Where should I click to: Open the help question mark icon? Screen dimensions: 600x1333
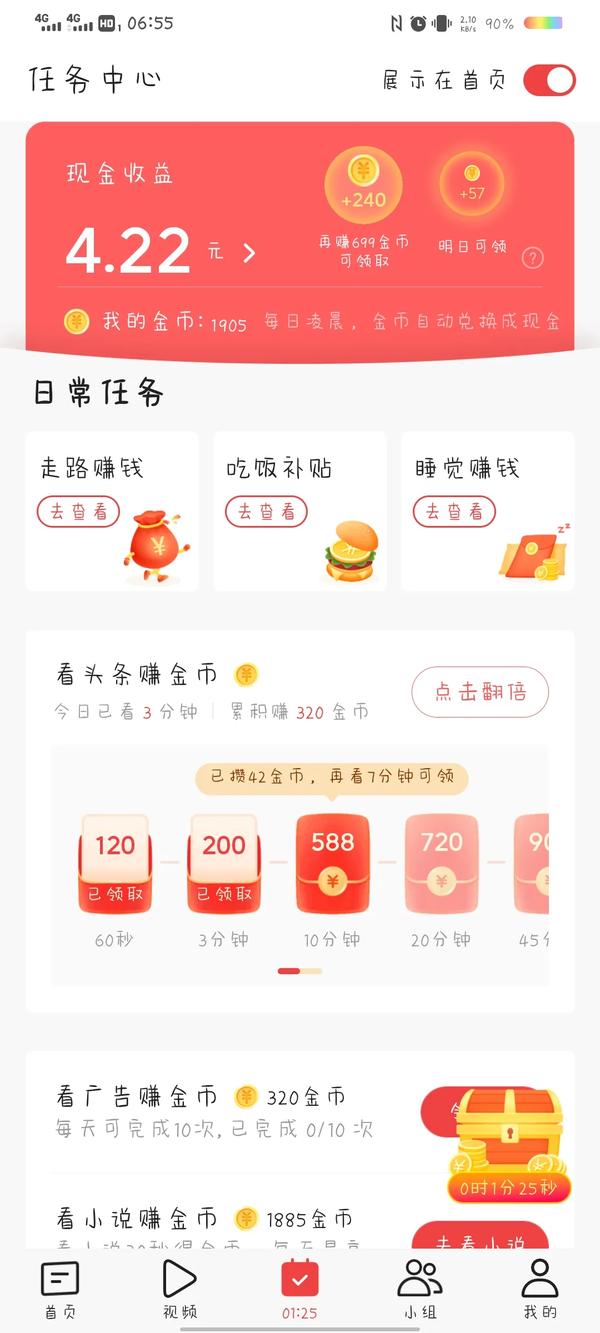(533, 258)
